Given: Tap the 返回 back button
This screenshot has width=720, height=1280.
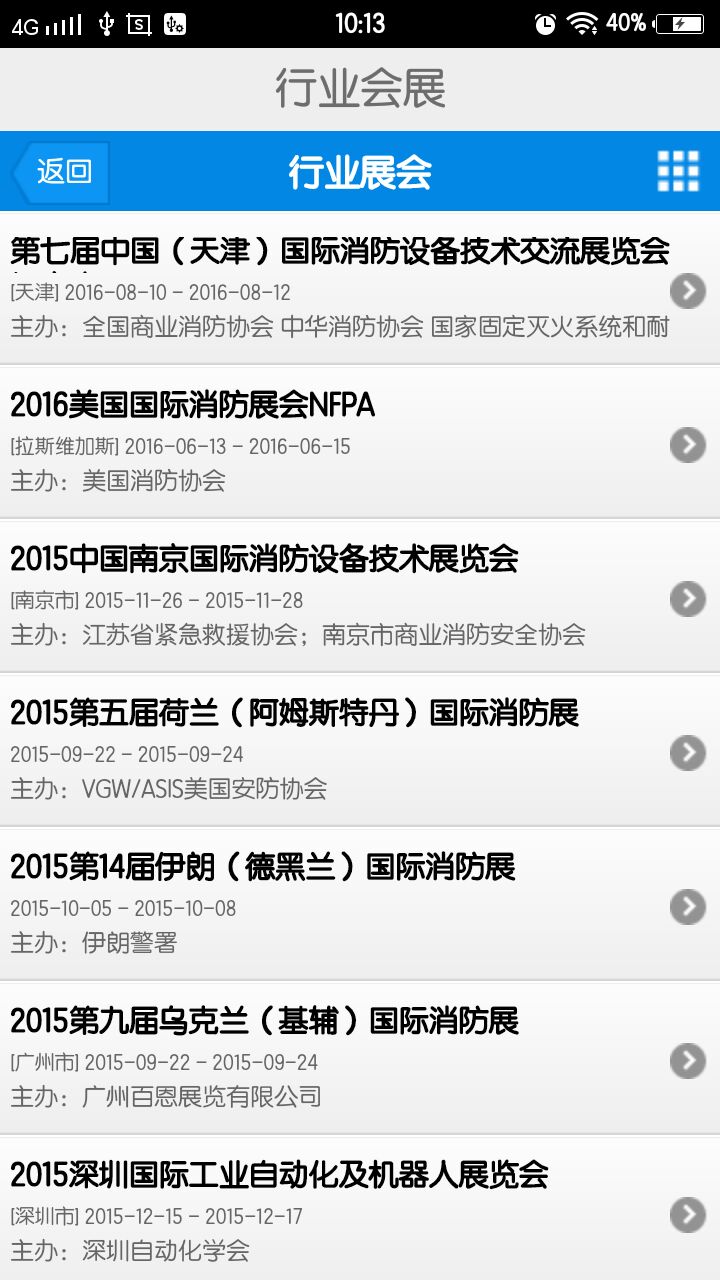Looking at the screenshot, I should click(62, 172).
